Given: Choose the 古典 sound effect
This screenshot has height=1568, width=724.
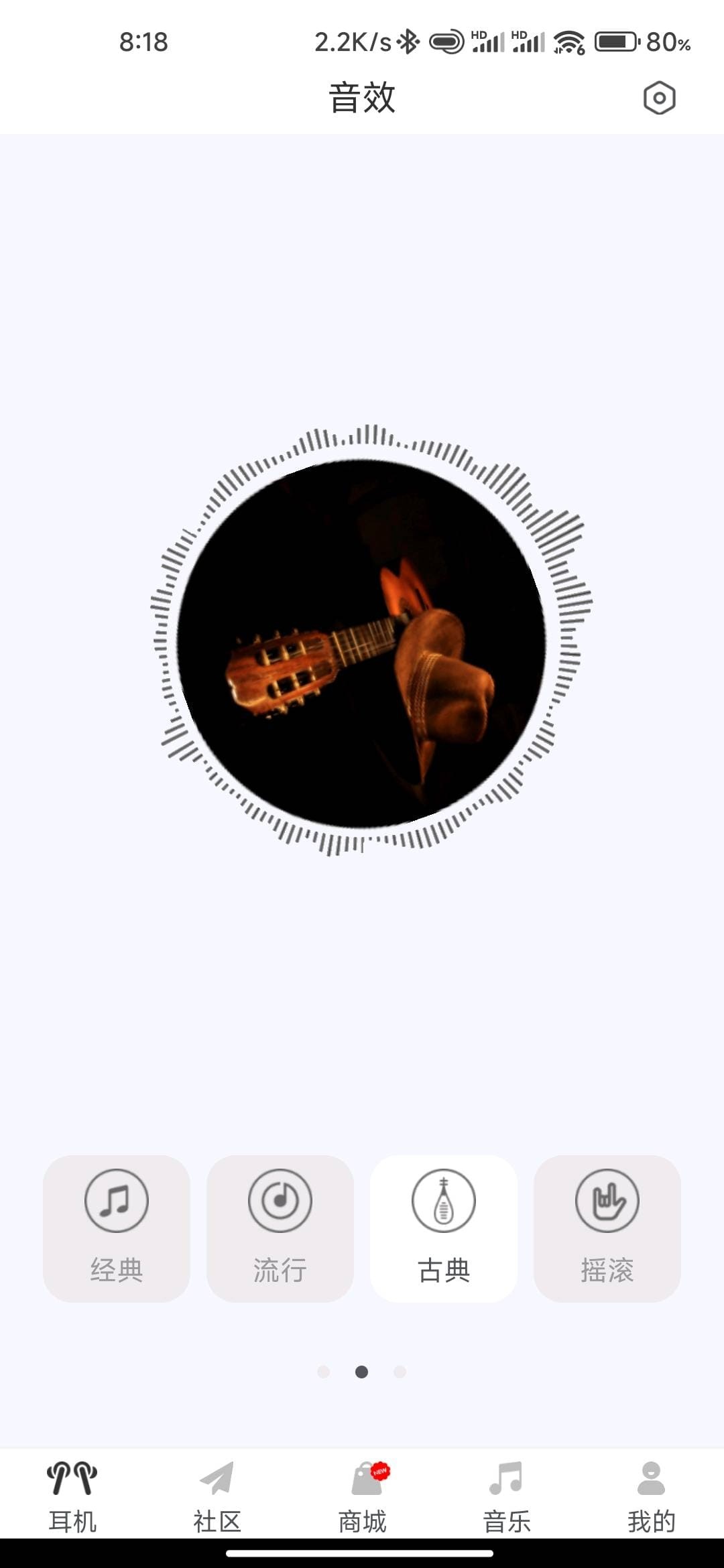Looking at the screenshot, I should click(x=444, y=1228).
